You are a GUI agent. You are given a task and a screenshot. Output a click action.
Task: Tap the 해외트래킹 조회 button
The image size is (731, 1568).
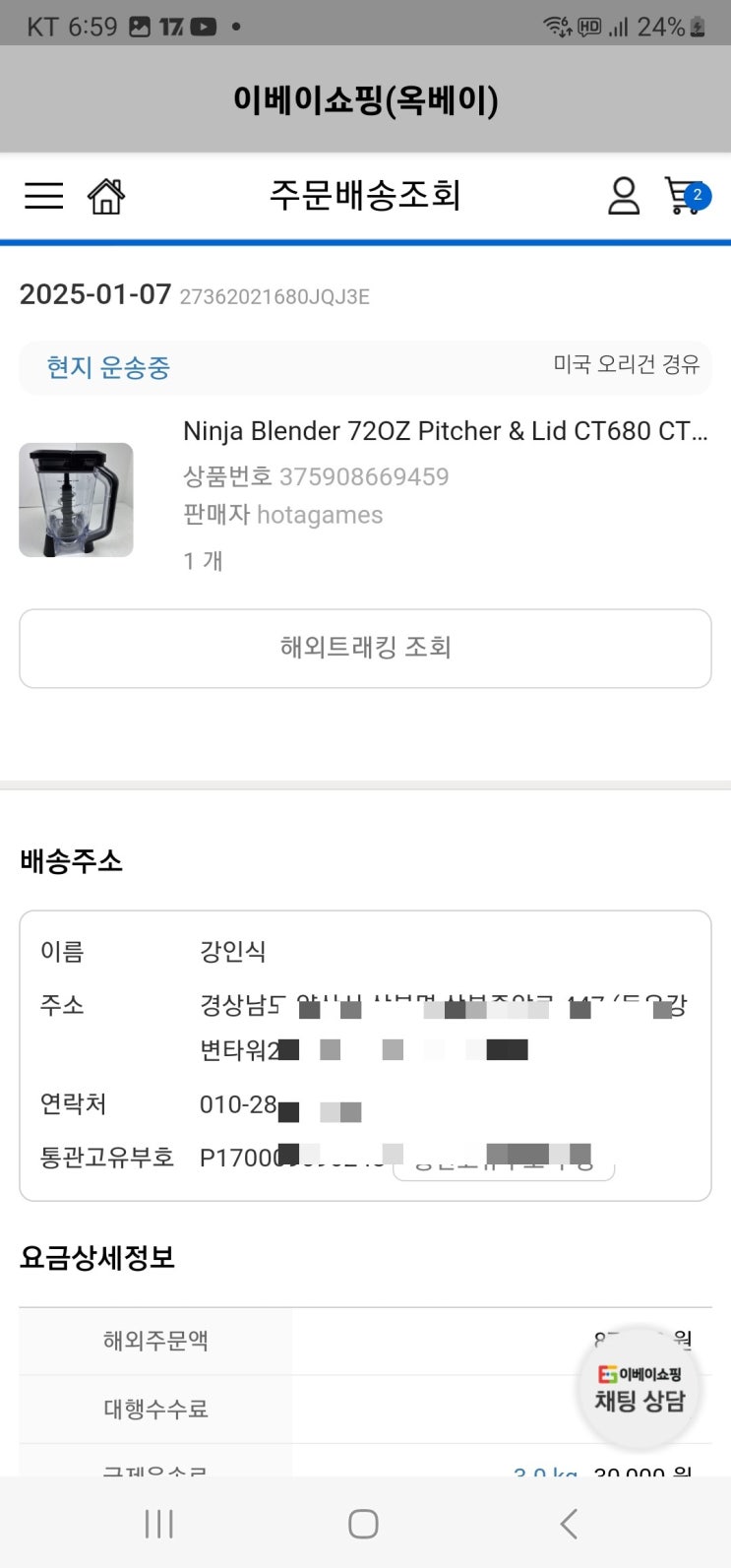[365, 648]
